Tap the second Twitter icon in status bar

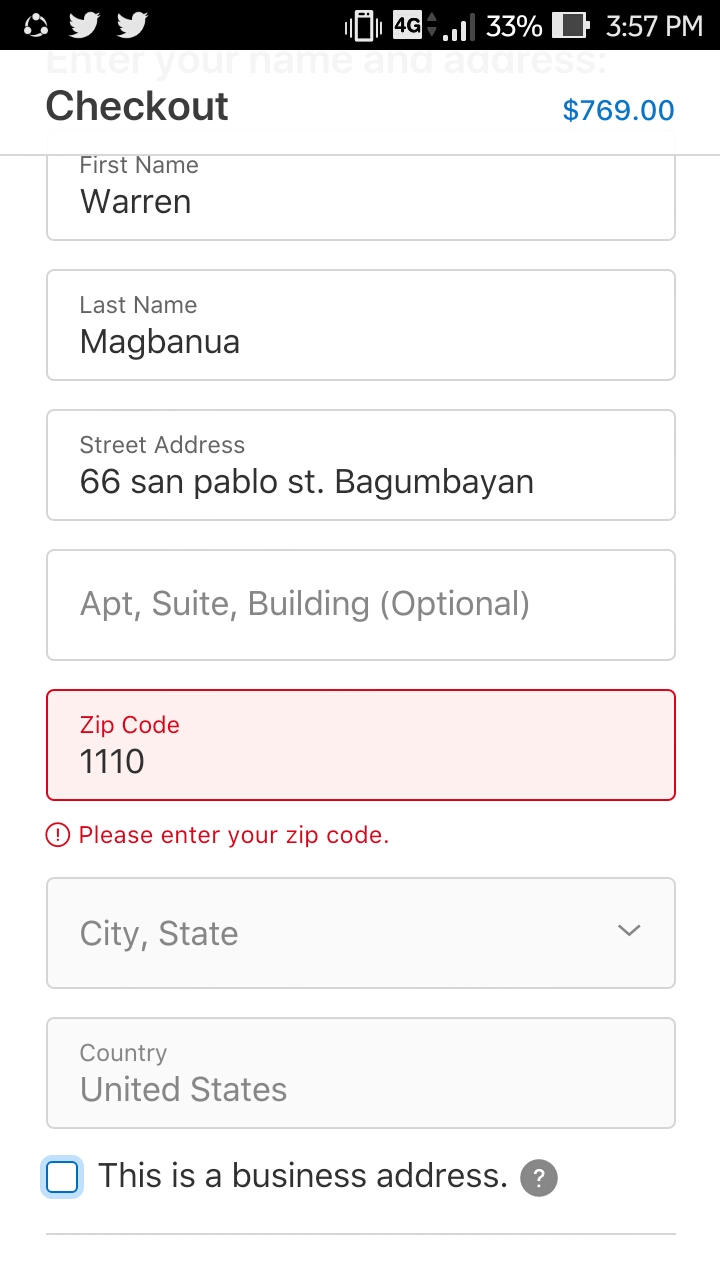131,24
